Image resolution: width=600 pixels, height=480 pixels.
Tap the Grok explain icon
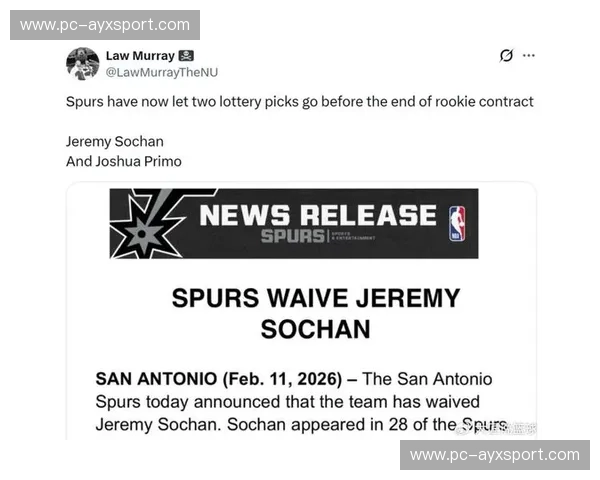click(506, 56)
